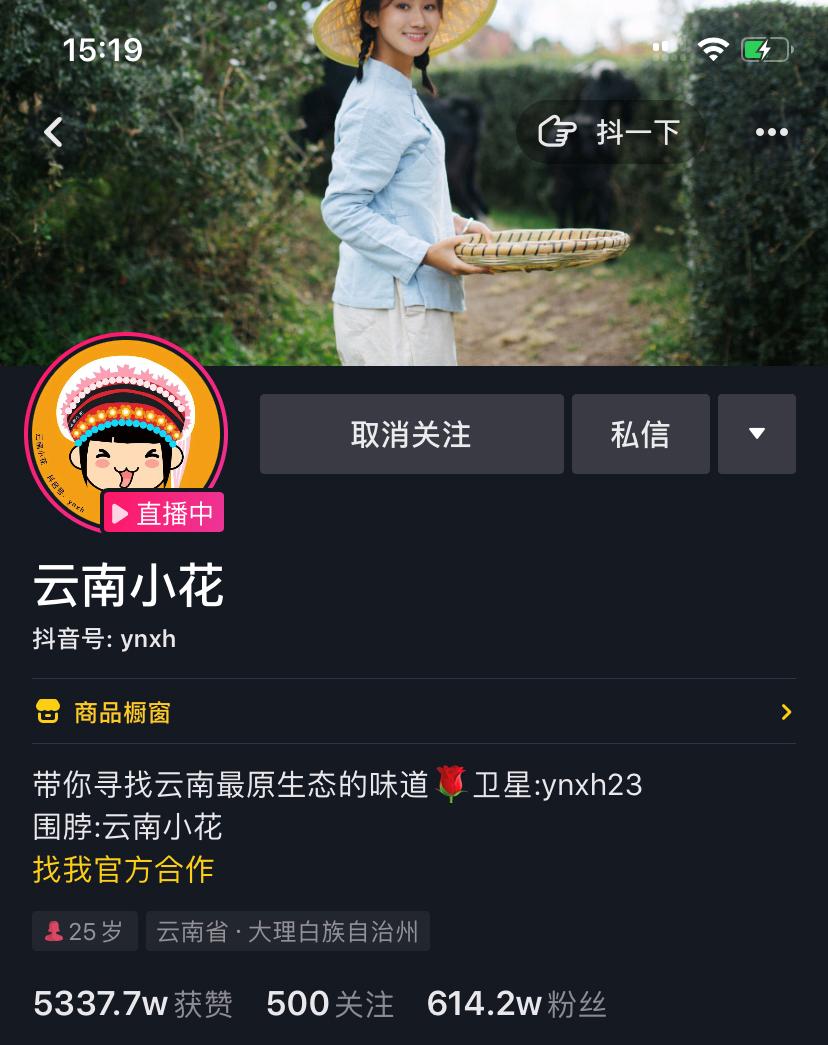Toggle follow status via 取消关注

tap(411, 433)
